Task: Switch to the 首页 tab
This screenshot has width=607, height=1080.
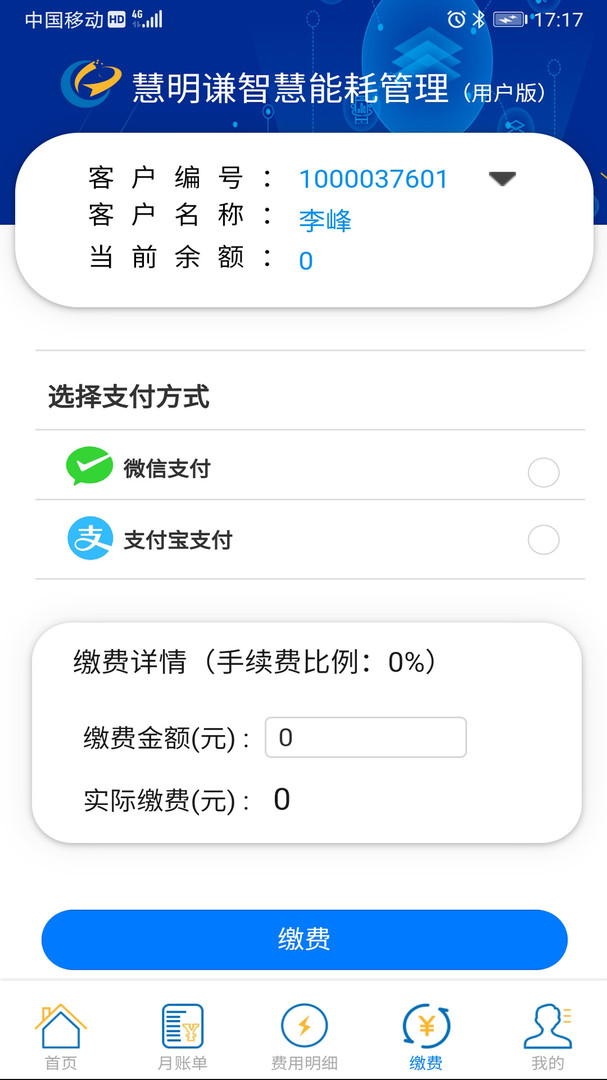Action: pyautogui.click(x=61, y=1037)
